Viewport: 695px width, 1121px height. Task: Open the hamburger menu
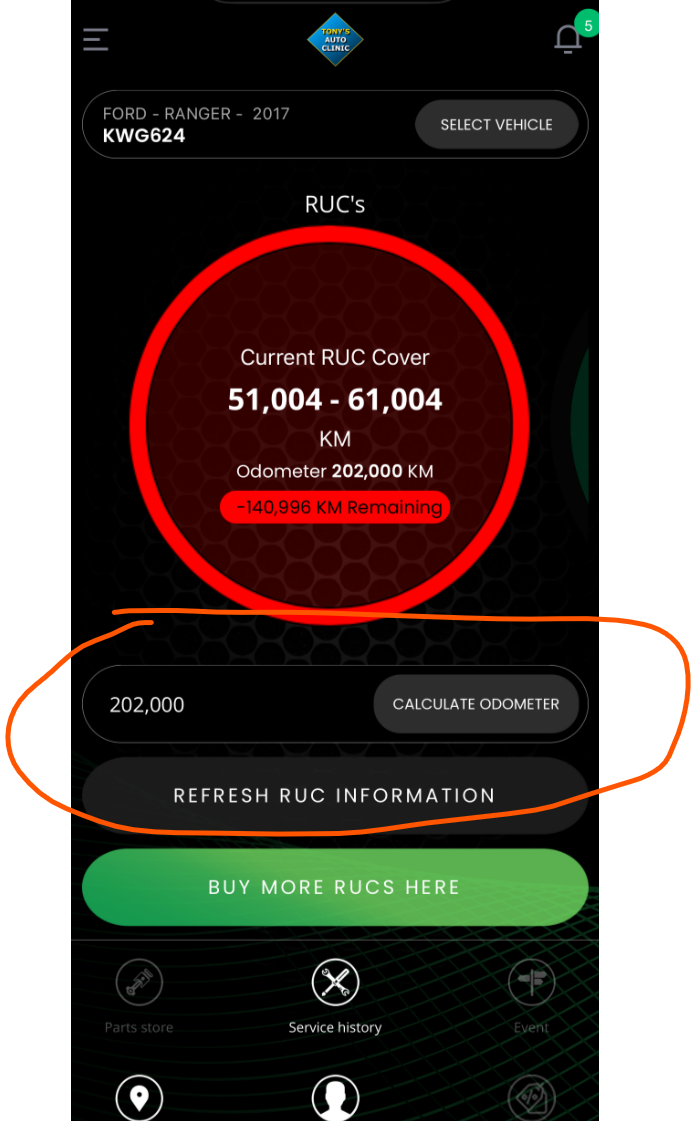point(96,39)
